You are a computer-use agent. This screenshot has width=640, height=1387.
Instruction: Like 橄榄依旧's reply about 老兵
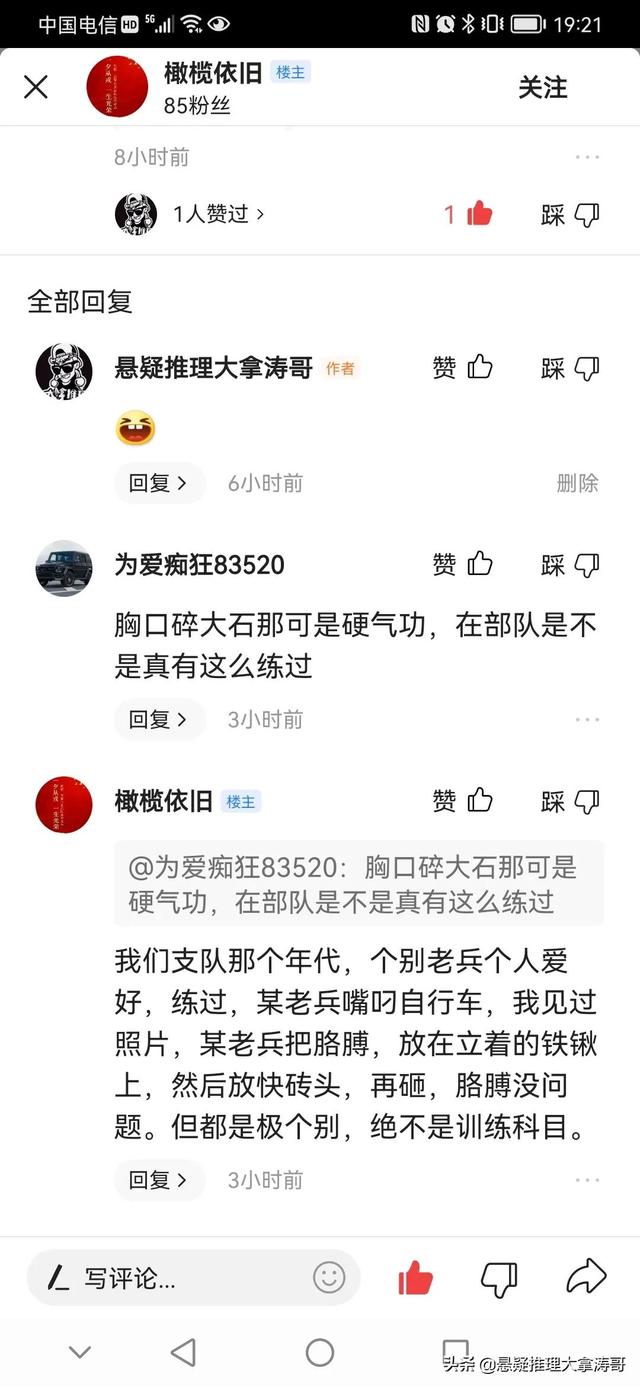(463, 801)
